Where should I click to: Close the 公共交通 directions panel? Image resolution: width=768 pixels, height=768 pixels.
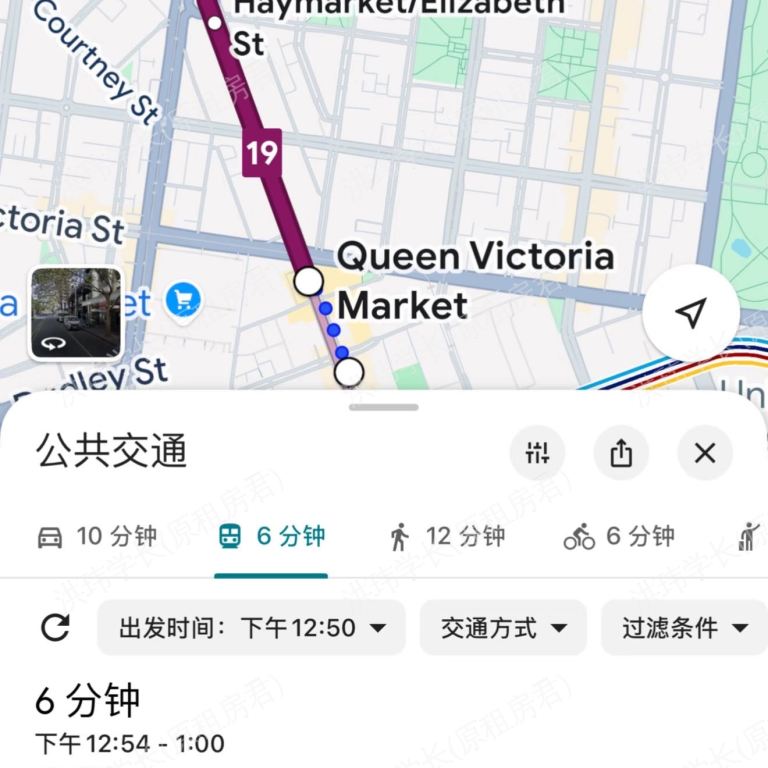pyautogui.click(x=705, y=453)
